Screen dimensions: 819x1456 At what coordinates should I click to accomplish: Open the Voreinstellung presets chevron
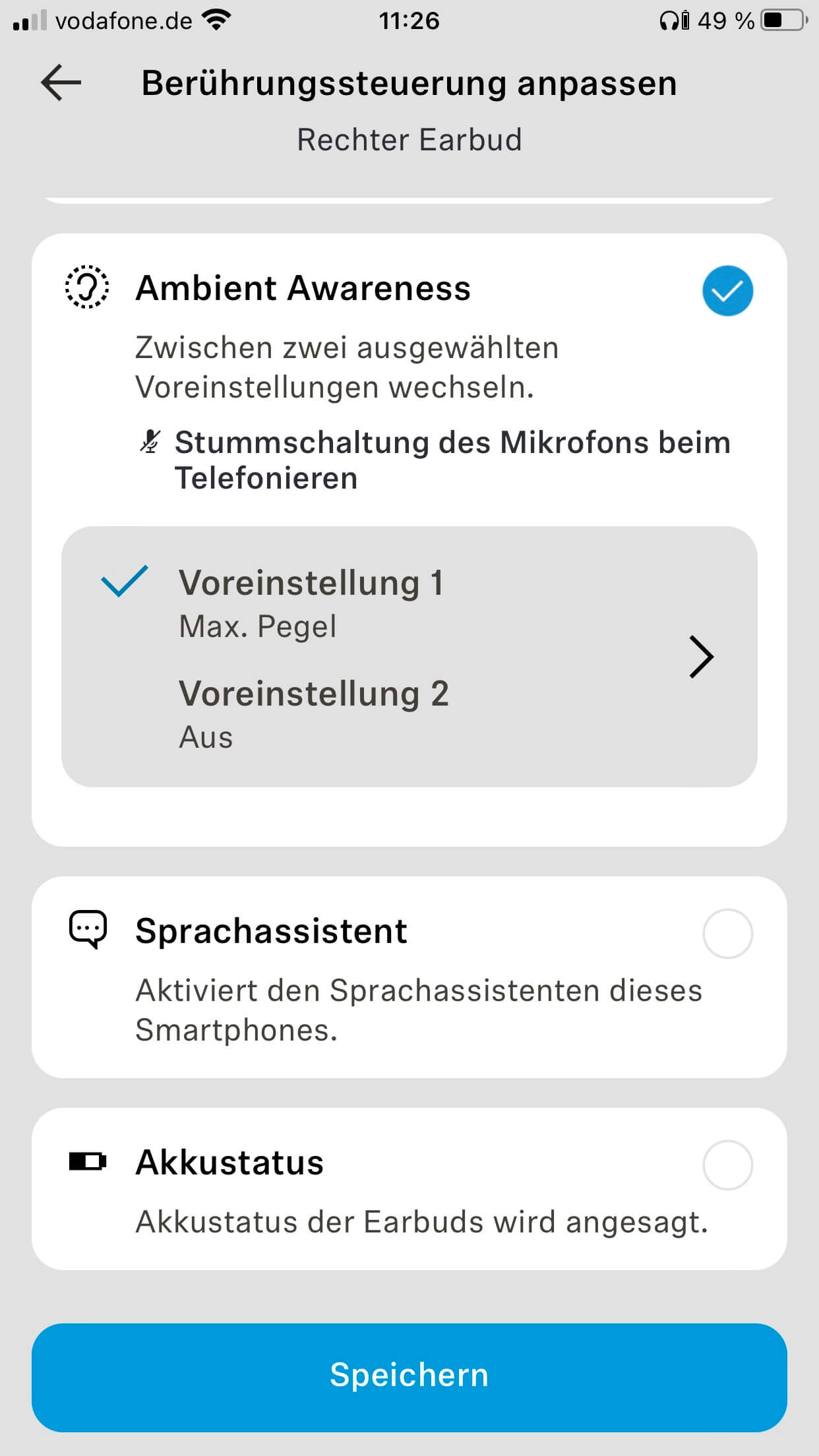(701, 657)
